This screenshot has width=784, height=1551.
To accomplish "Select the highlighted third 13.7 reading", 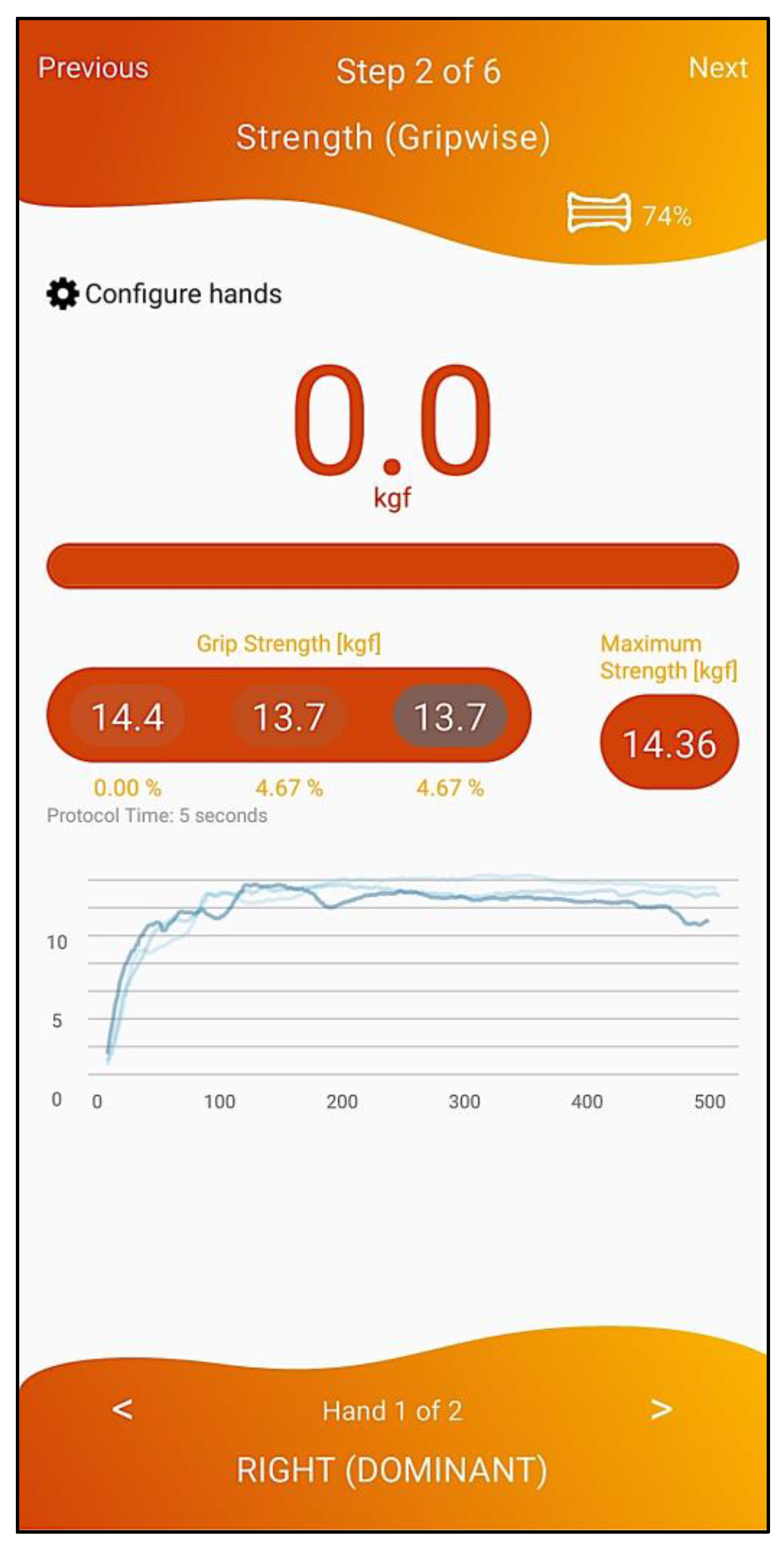I will 450,716.
